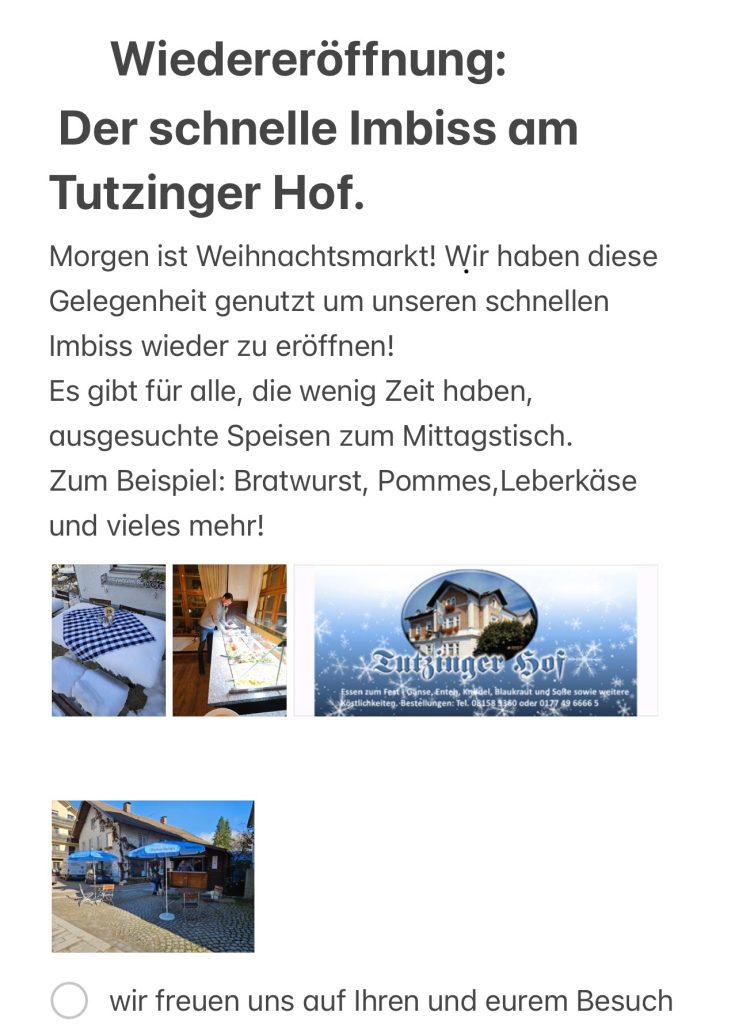Open the photo with blue parasols
The height and width of the screenshot is (1024, 739).
(x=153, y=876)
